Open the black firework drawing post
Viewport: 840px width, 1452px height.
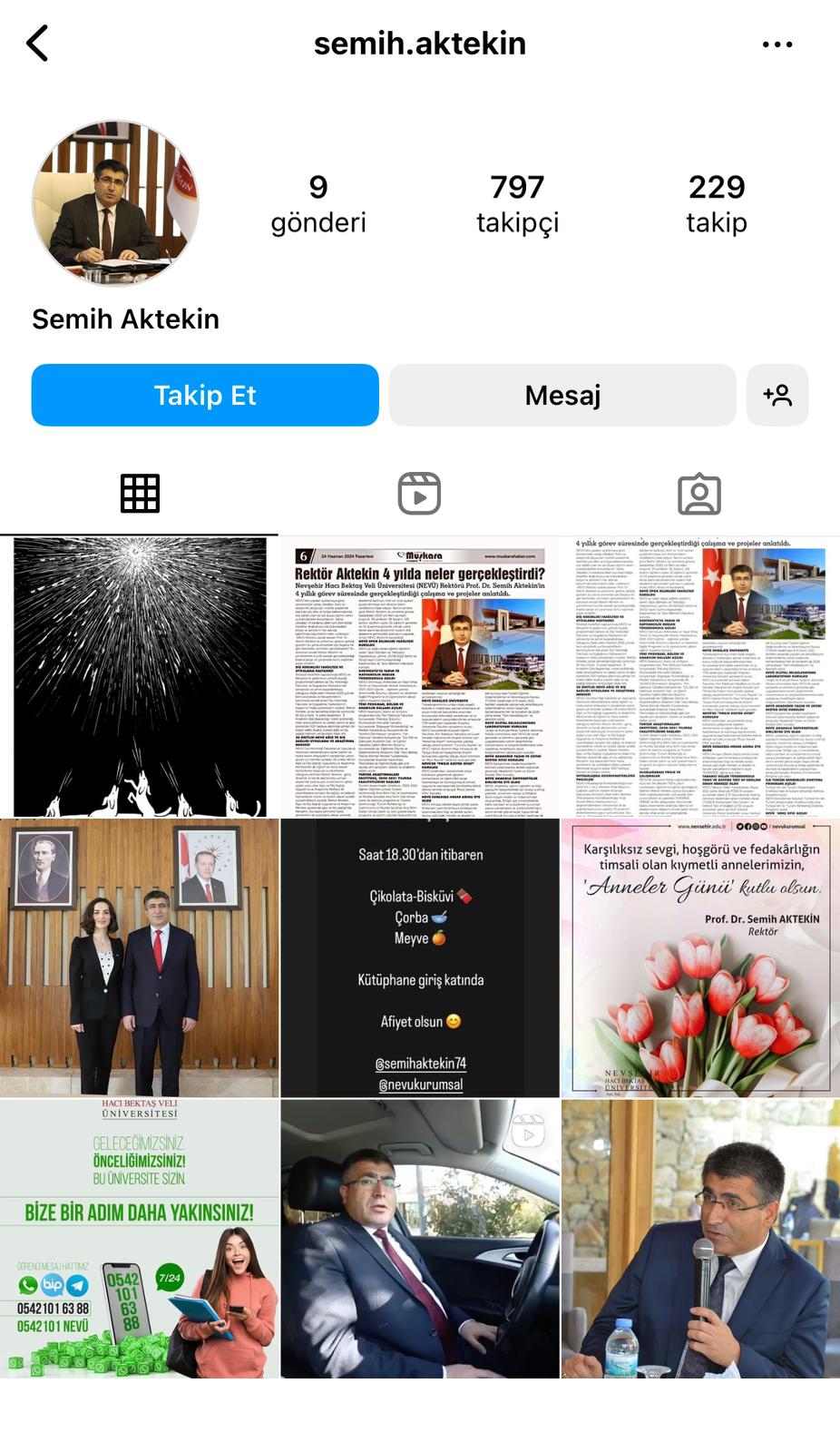[x=139, y=677]
